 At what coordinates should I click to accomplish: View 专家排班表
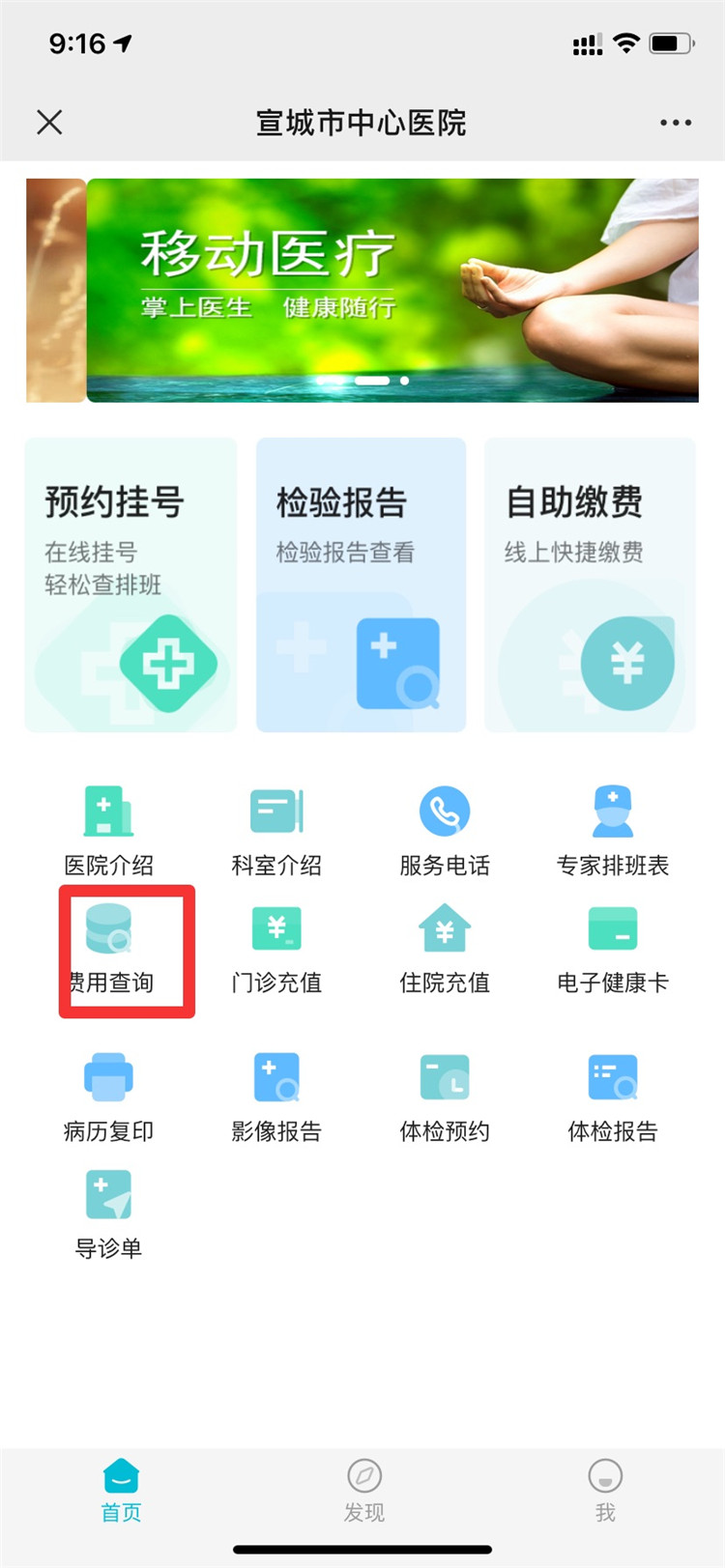[613, 830]
